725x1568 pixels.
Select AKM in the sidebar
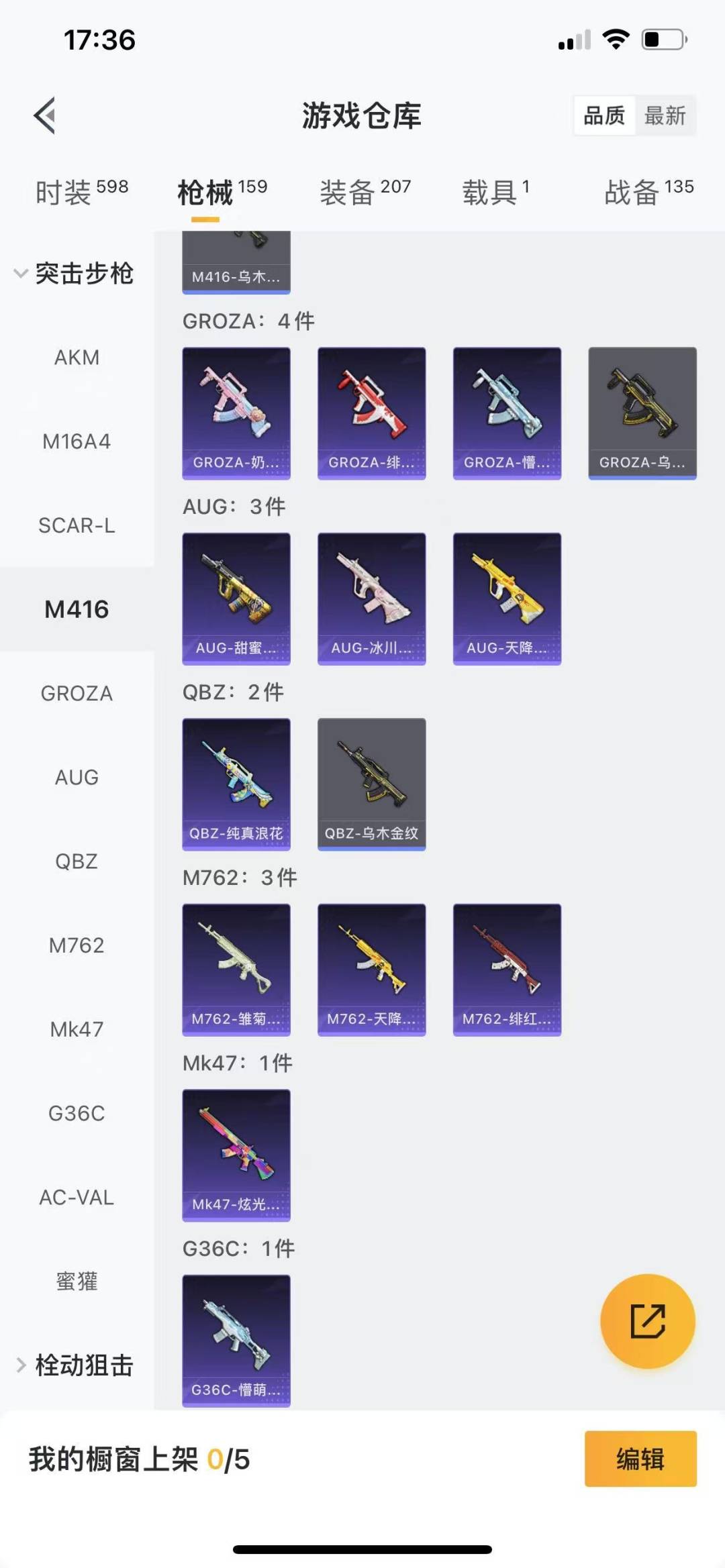click(77, 358)
